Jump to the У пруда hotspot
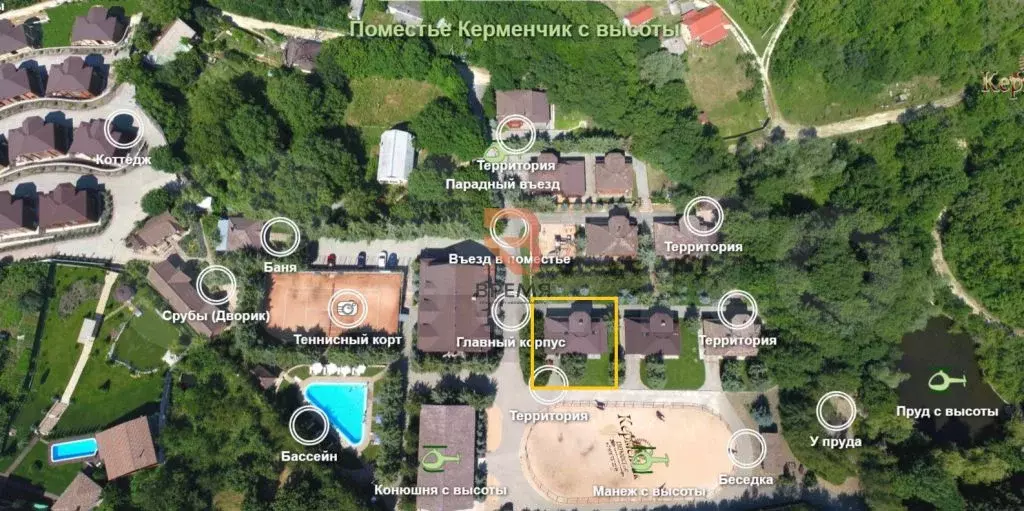Viewport: 1024px width, 511px height. pyautogui.click(x=836, y=411)
